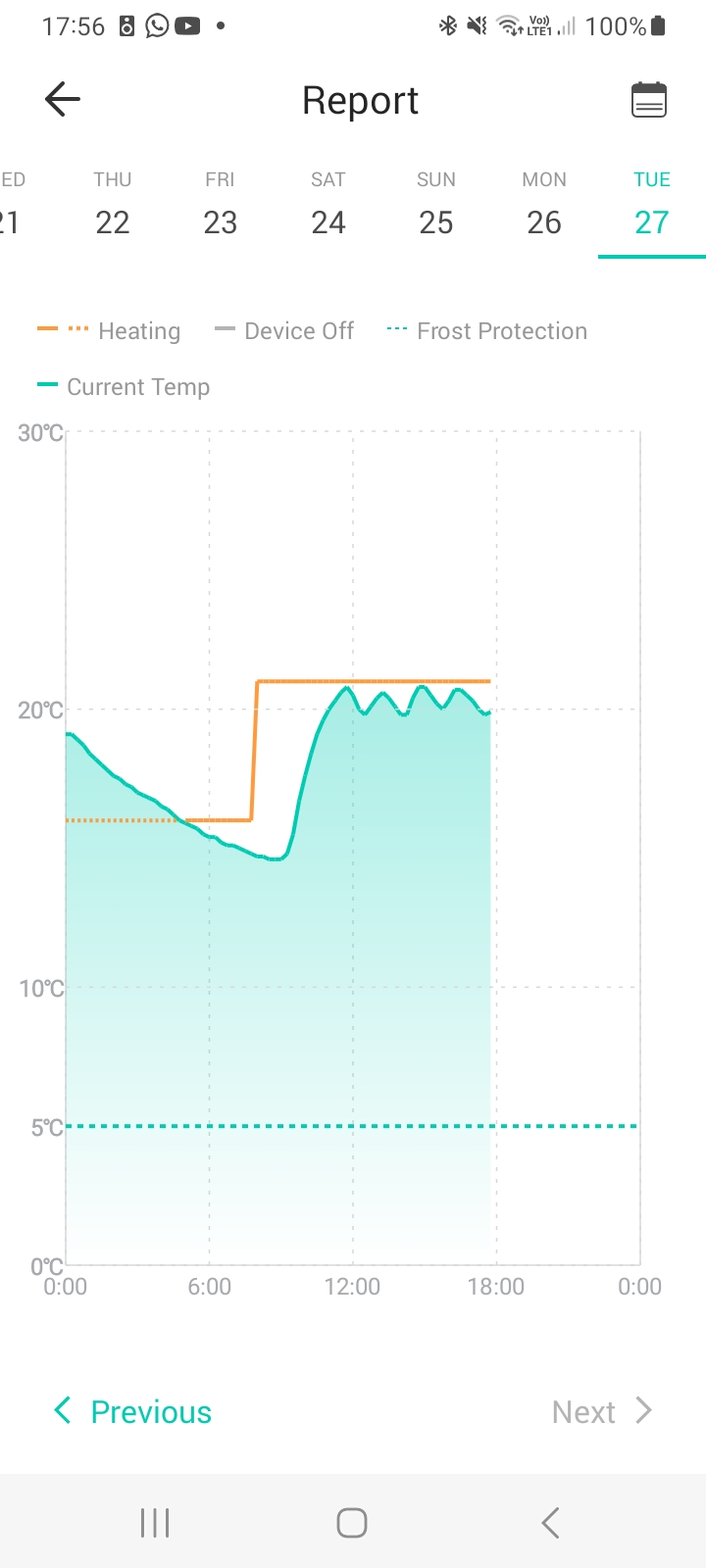View the report for Sunday 25
The width and height of the screenshot is (706, 1568).
pos(436,206)
